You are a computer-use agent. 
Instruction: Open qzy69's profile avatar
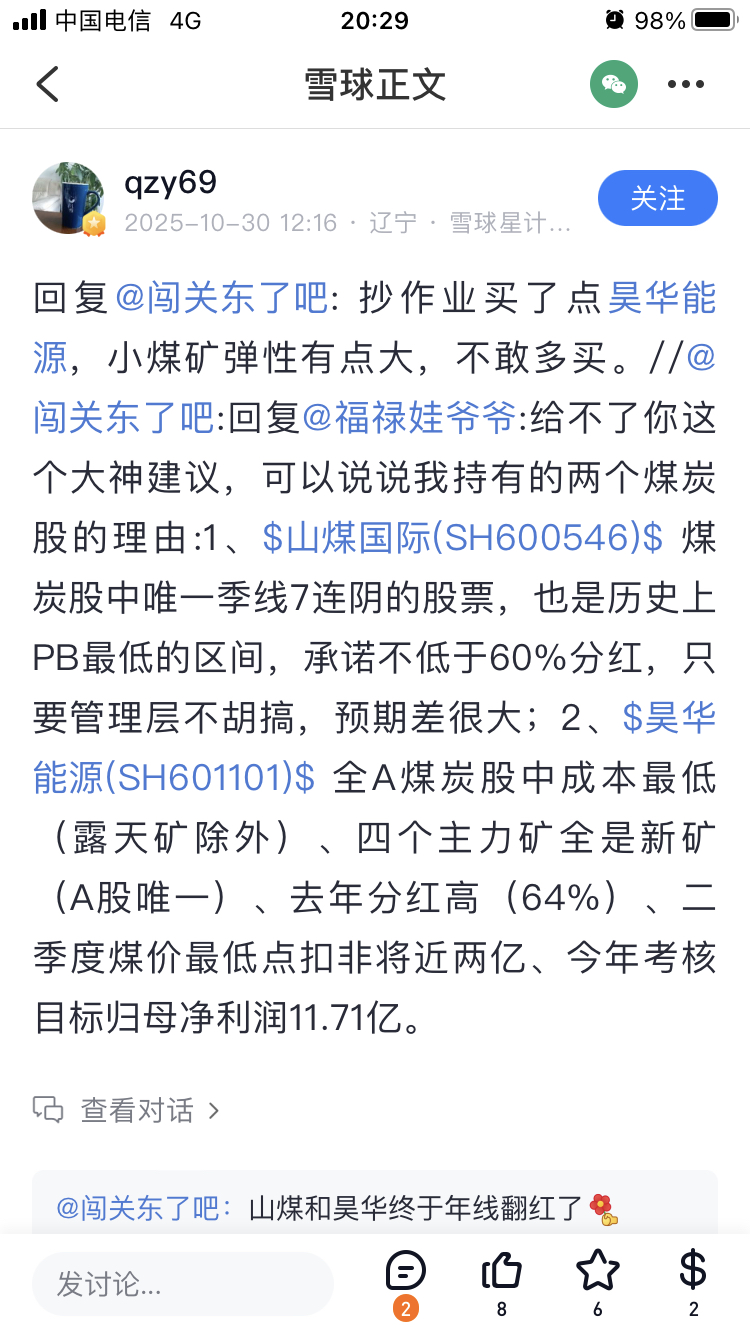coord(69,198)
